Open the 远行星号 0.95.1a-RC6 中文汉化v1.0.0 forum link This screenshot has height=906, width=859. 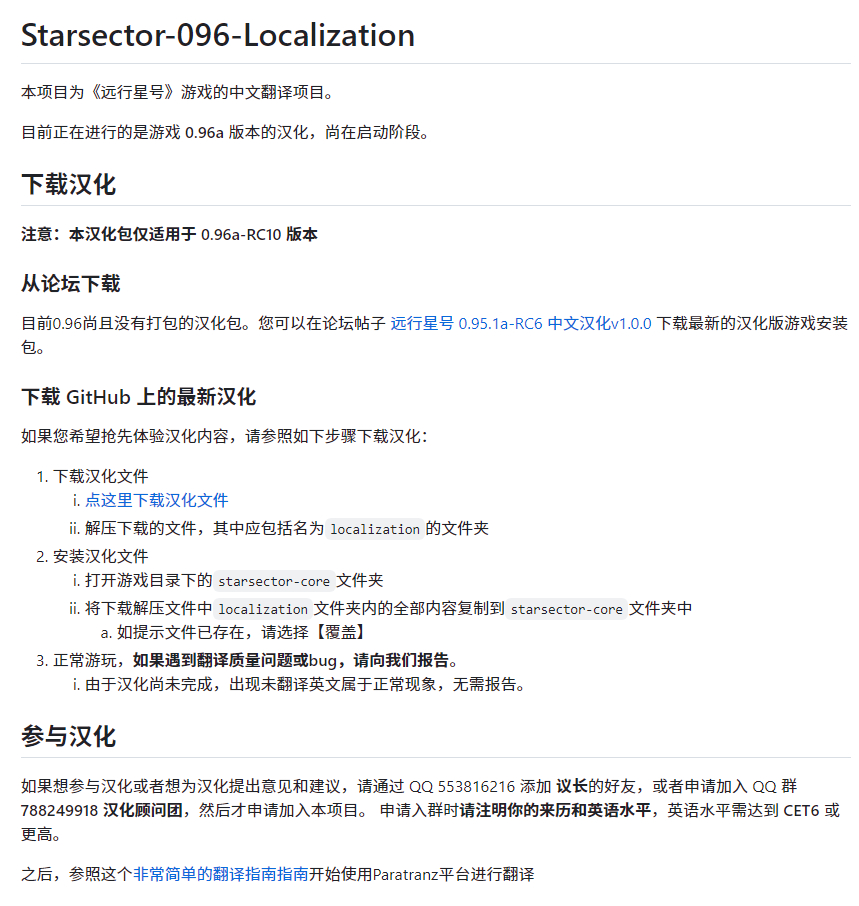[x=520, y=324]
